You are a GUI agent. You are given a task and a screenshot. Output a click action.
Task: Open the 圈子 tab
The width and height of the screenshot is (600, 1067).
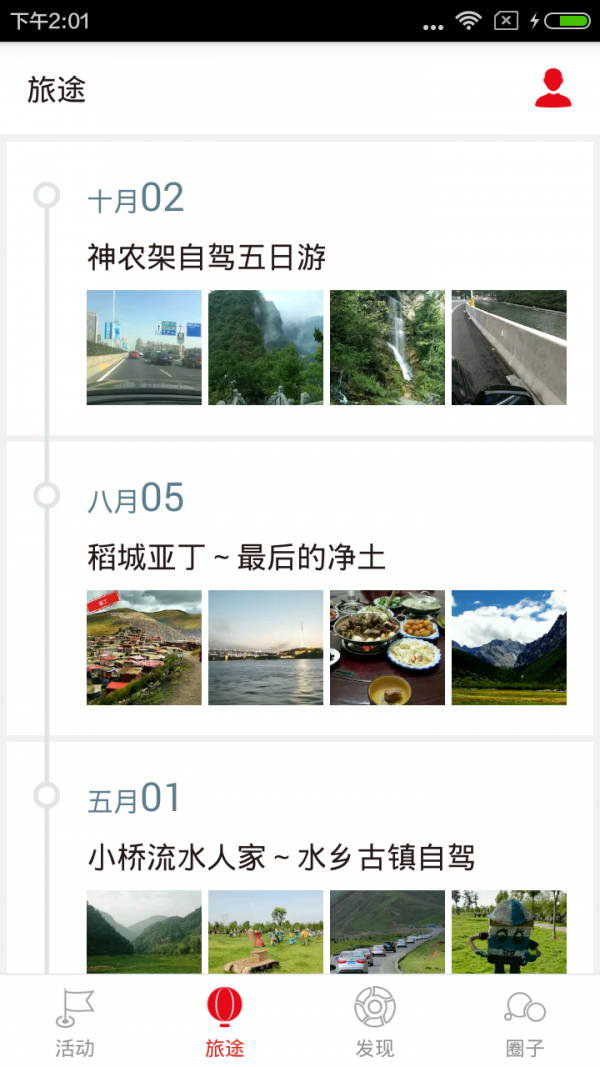tap(525, 1022)
